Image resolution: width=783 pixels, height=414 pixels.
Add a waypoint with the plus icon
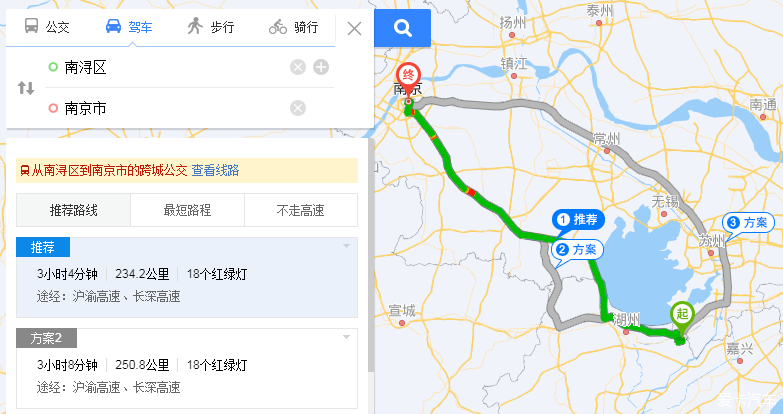tap(320, 67)
